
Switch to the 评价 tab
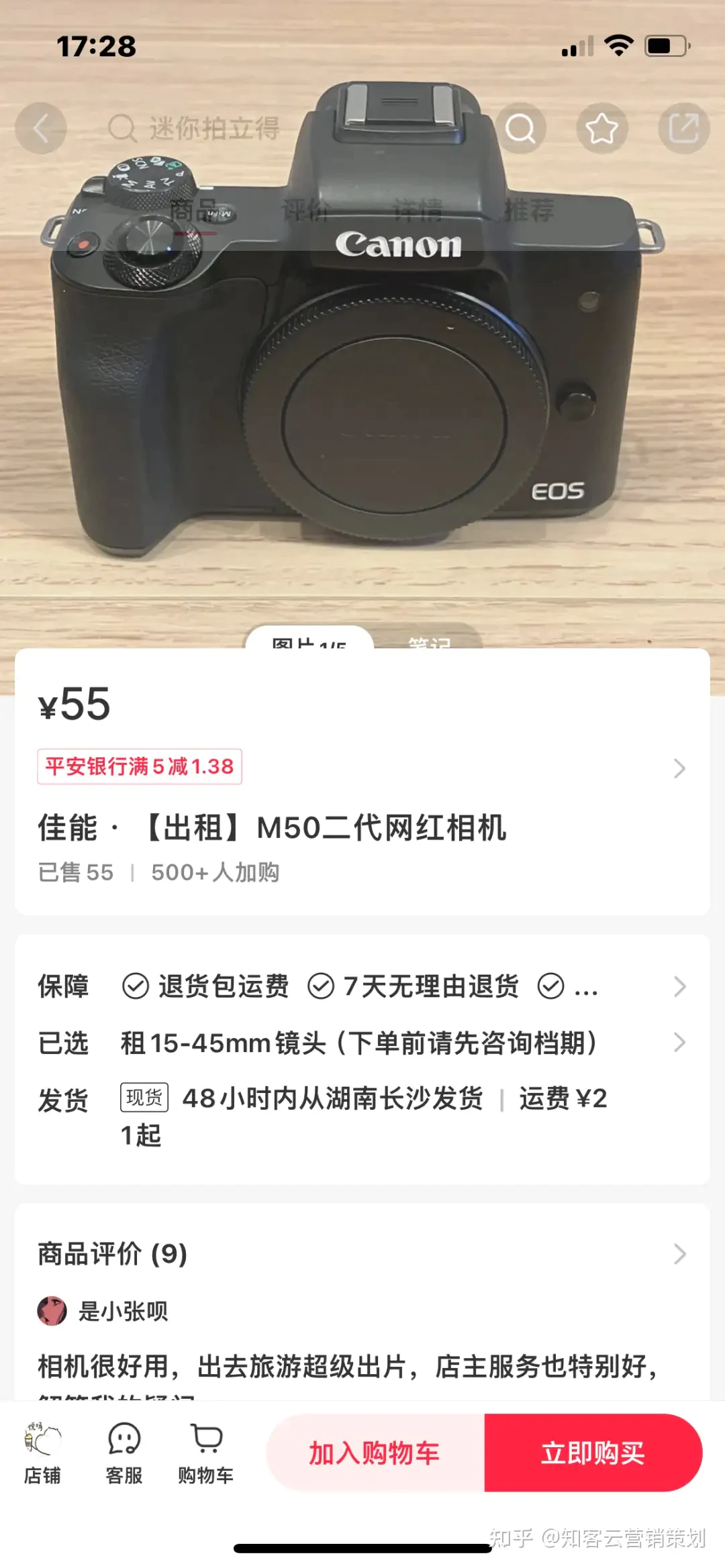tap(305, 211)
